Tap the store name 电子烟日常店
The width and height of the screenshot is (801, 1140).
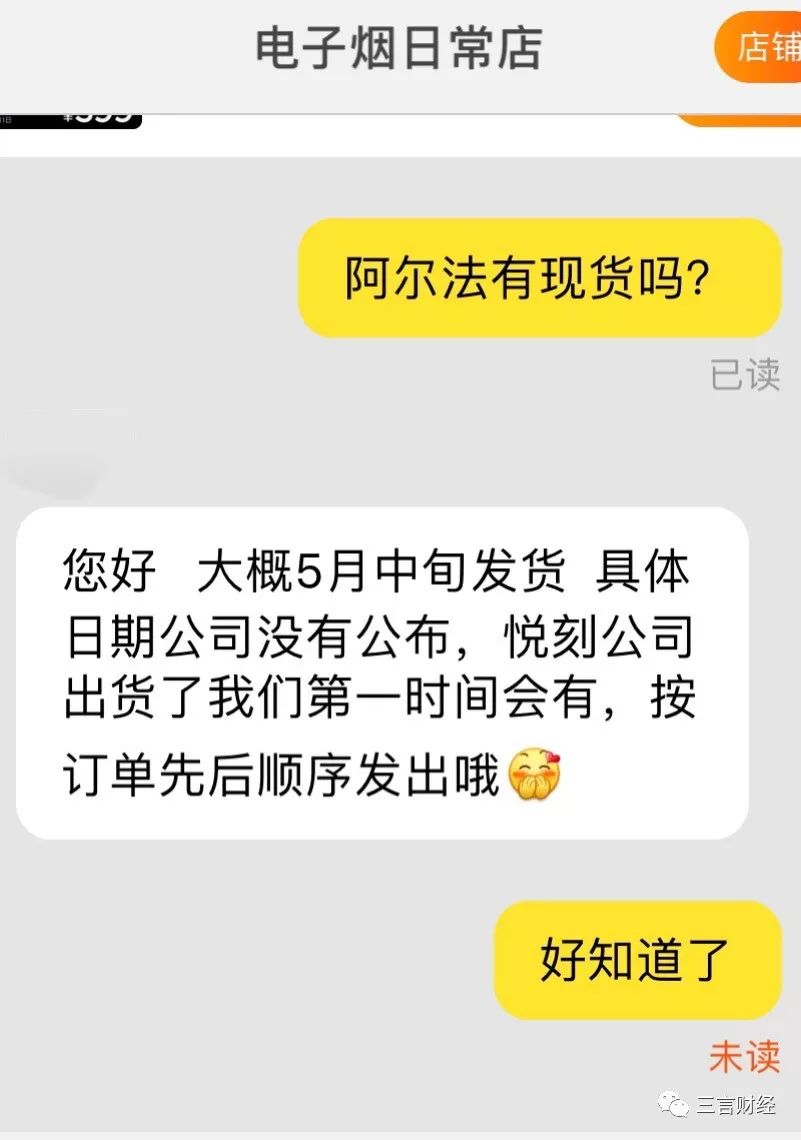tap(397, 45)
